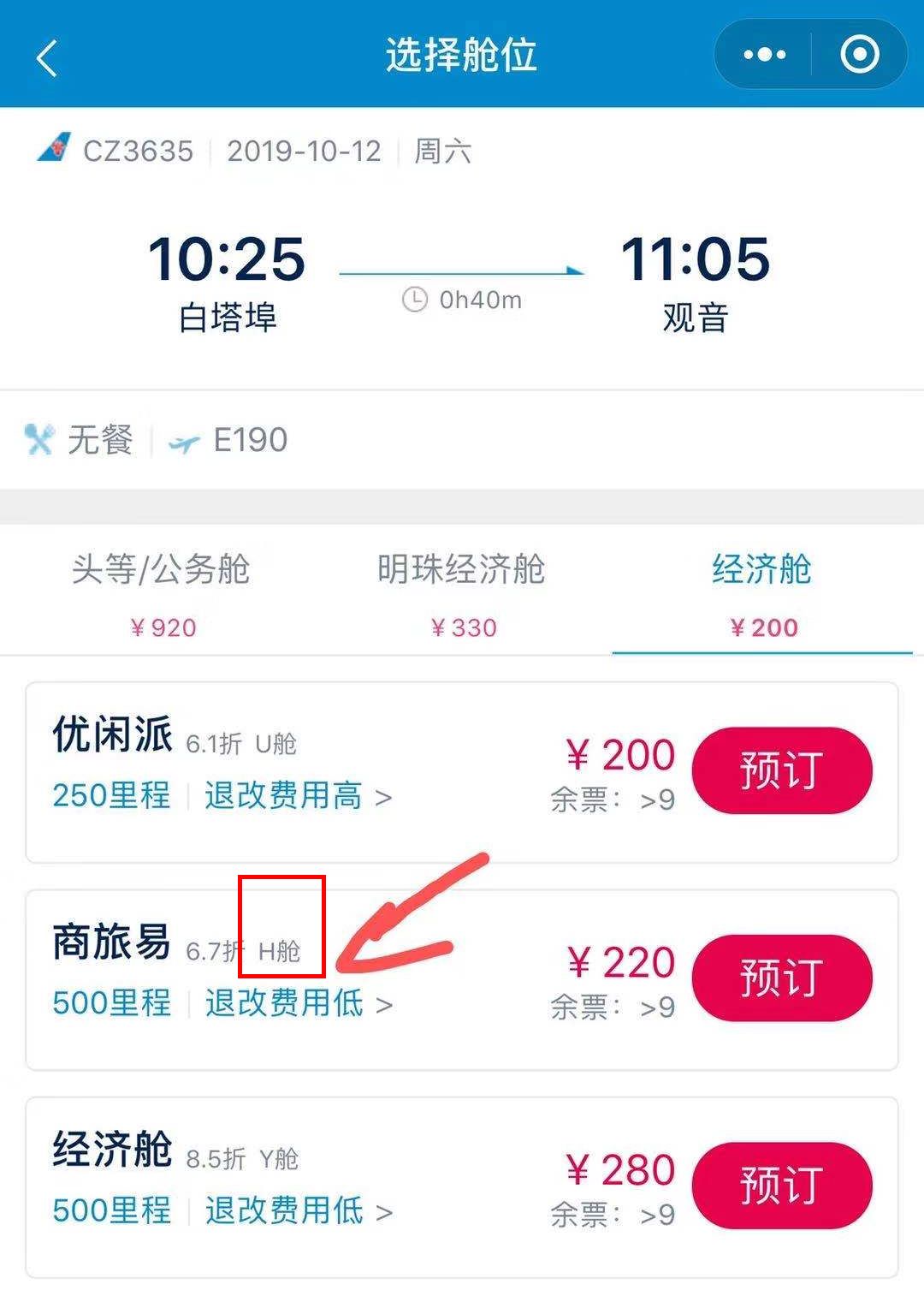Go back using the arrow icon
This screenshot has height=1296, width=924.
point(46,58)
